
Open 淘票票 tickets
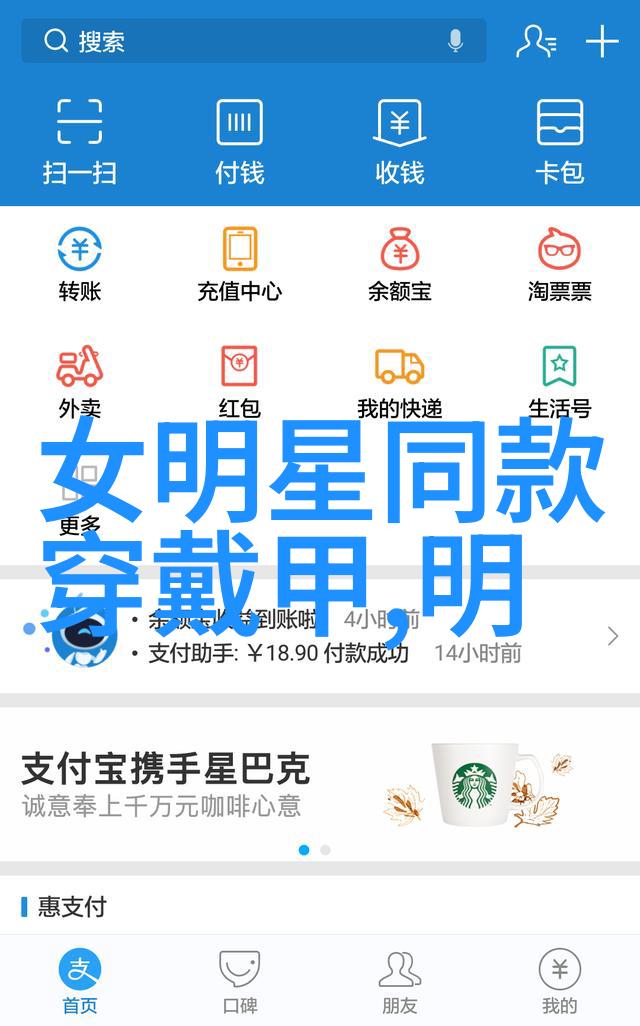[560, 264]
